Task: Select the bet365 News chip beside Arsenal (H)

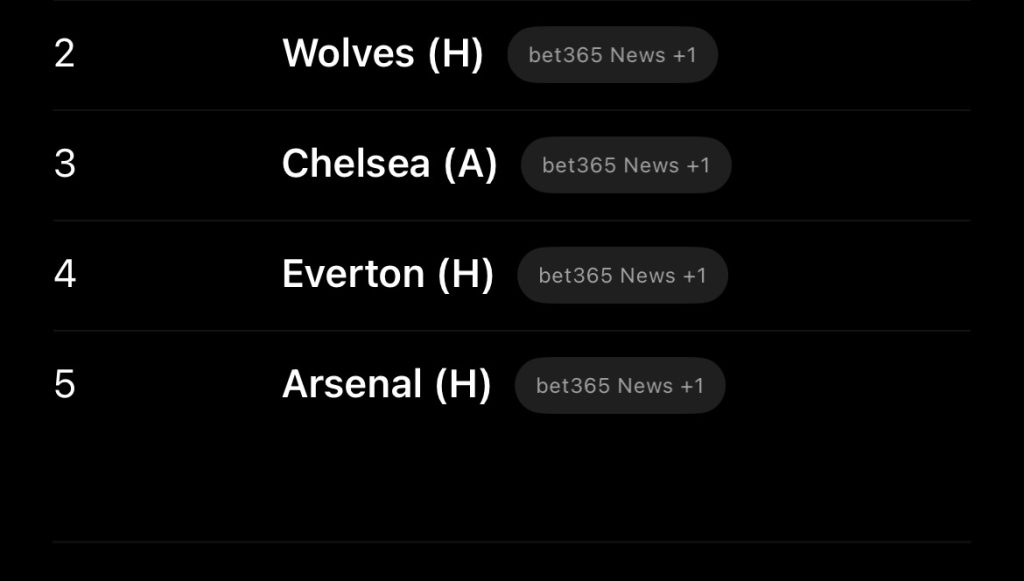Action: pos(619,385)
